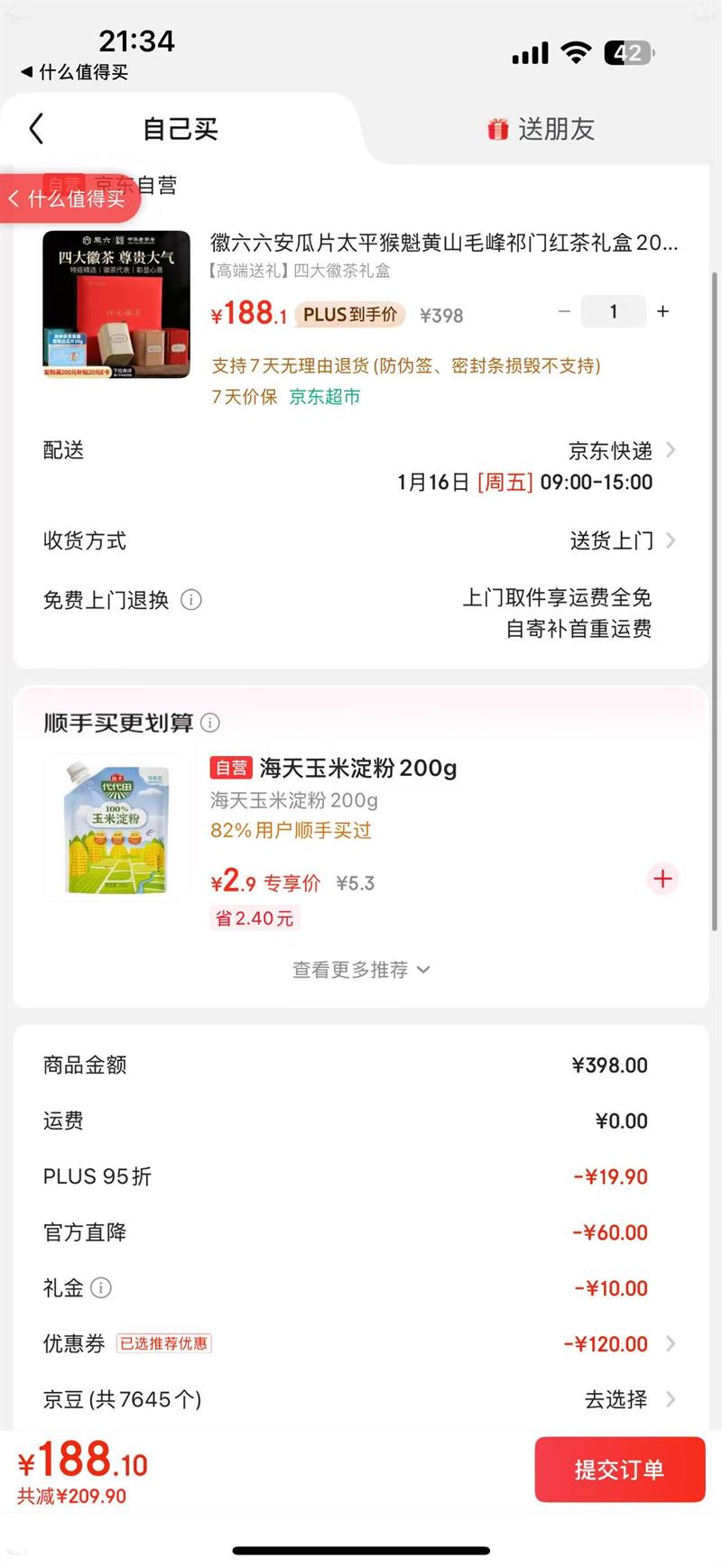Screen dimensions: 722x1568
Task: Tap the 已选推荐优惠 coupon label
Action: coord(165,1344)
